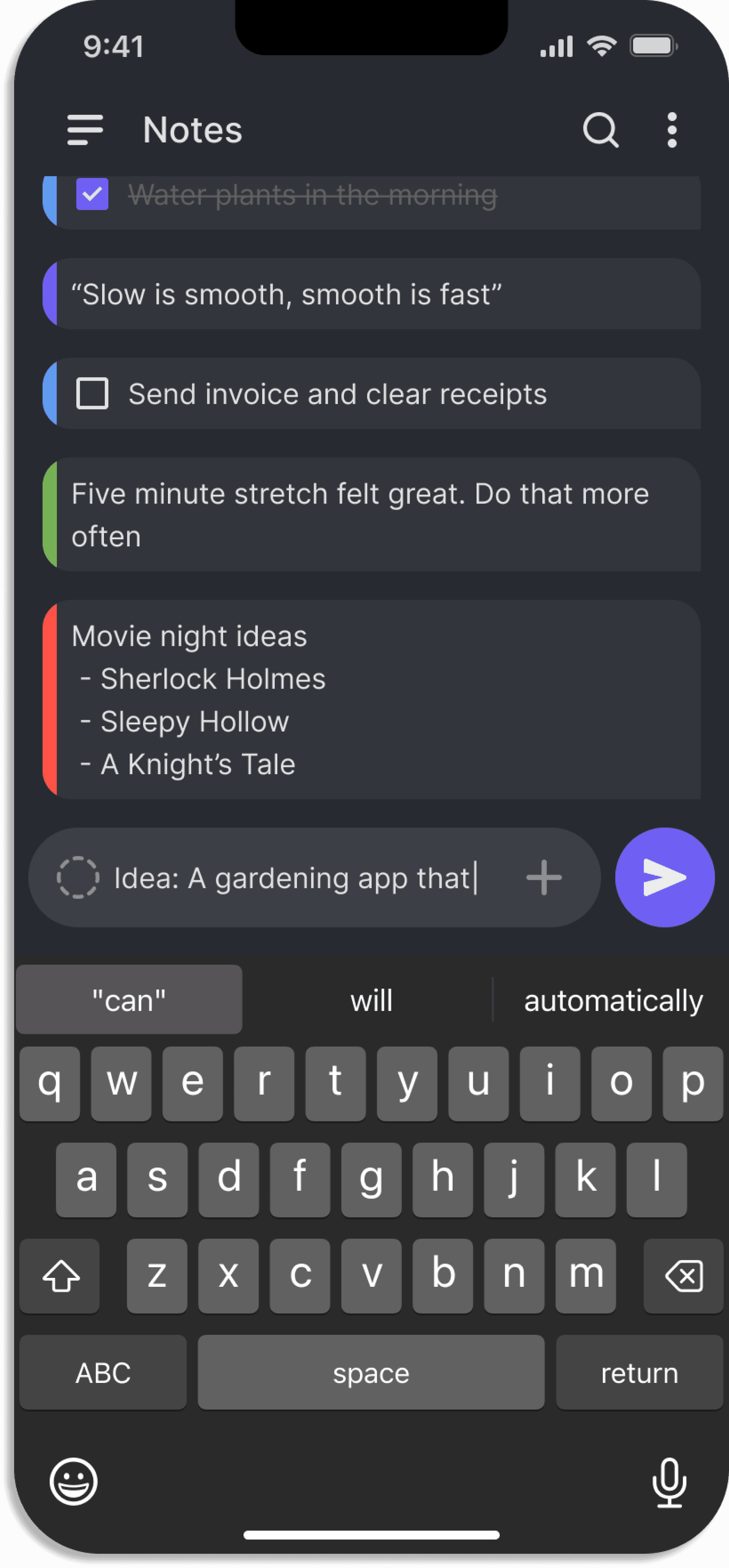Image resolution: width=729 pixels, height=1568 pixels.
Task: Open search in Notes
Action: point(600,130)
